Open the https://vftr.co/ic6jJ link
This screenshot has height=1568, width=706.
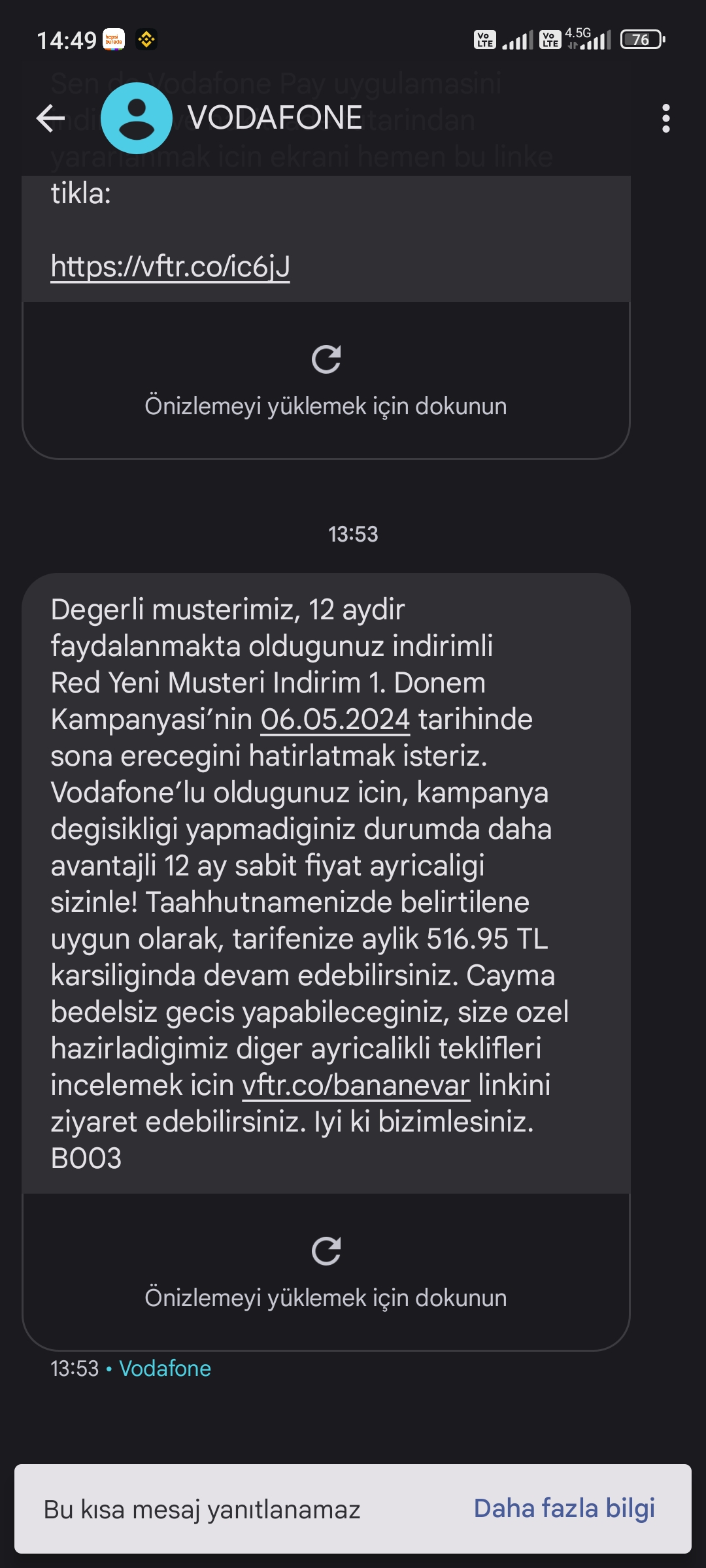[x=171, y=267]
